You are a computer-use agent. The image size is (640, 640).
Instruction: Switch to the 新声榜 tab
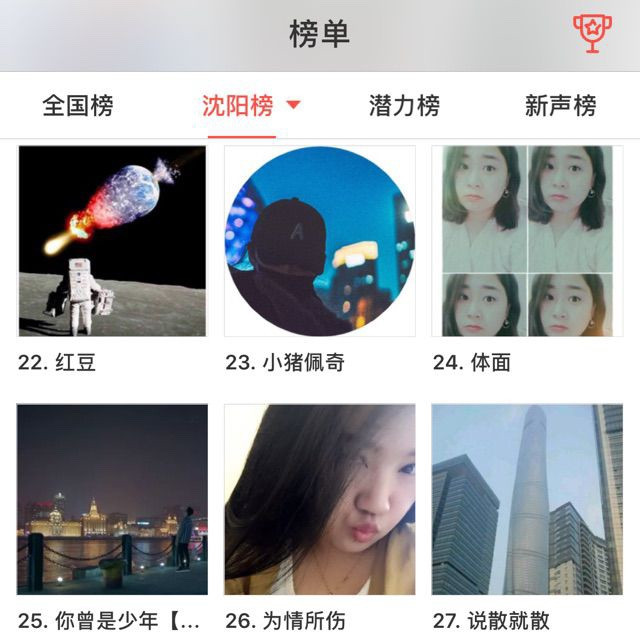[x=560, y=105]
